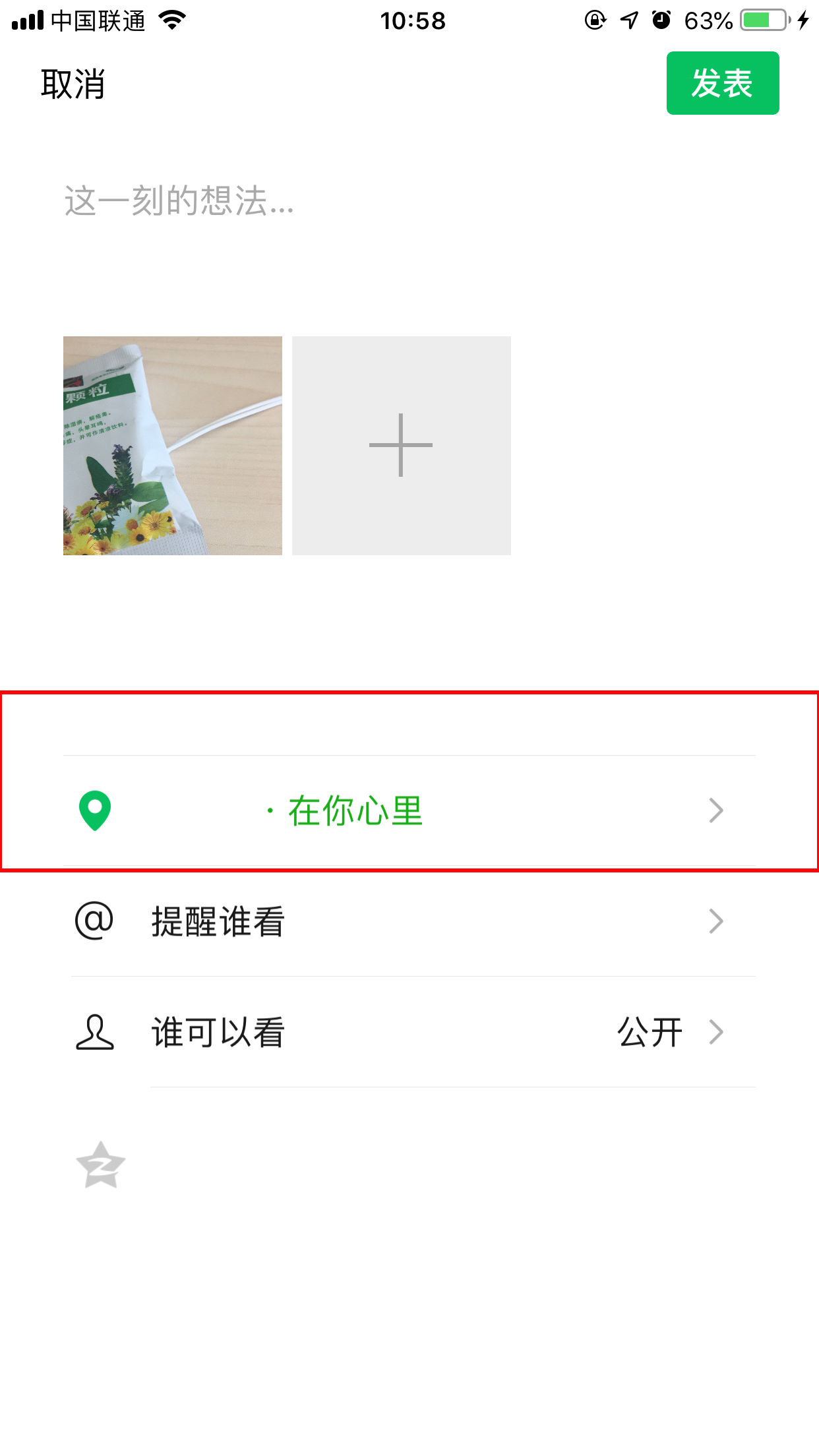This screenshot has width=819, height=1456.
Task: Add another photo with plus tile
Action: pyautogui.click(x=401, y=446)
